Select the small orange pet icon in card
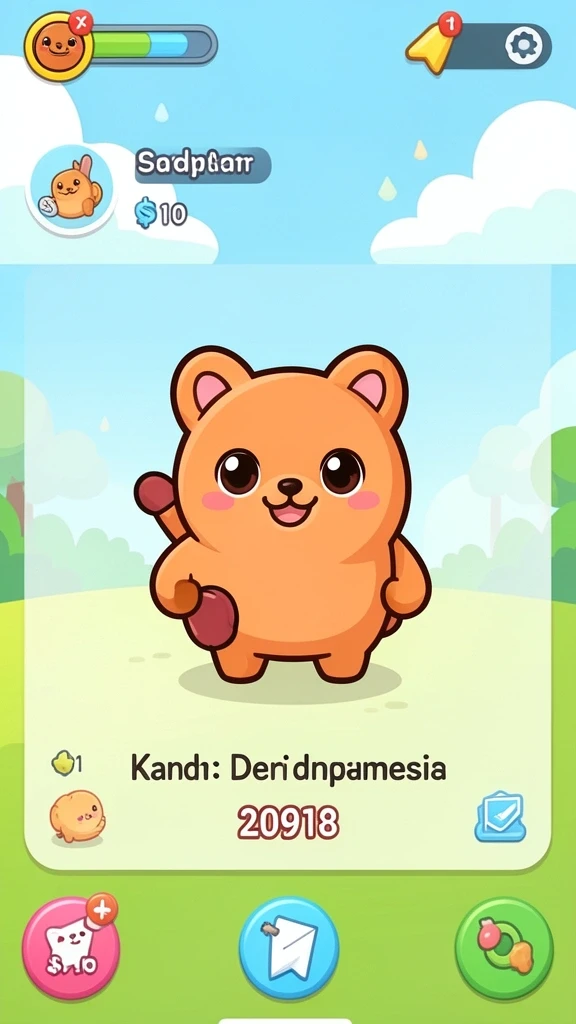 click(x=77, y=817)
